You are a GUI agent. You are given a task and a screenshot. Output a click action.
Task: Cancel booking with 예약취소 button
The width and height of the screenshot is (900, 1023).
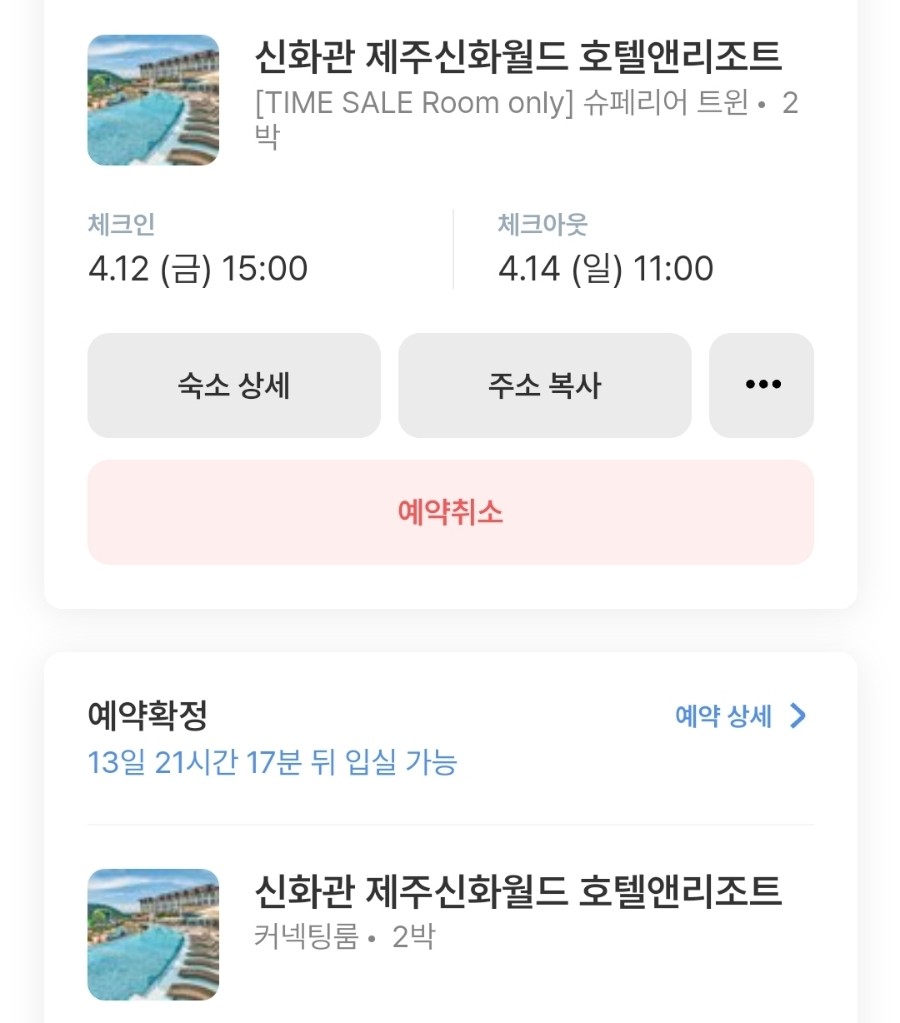point(450,512)
